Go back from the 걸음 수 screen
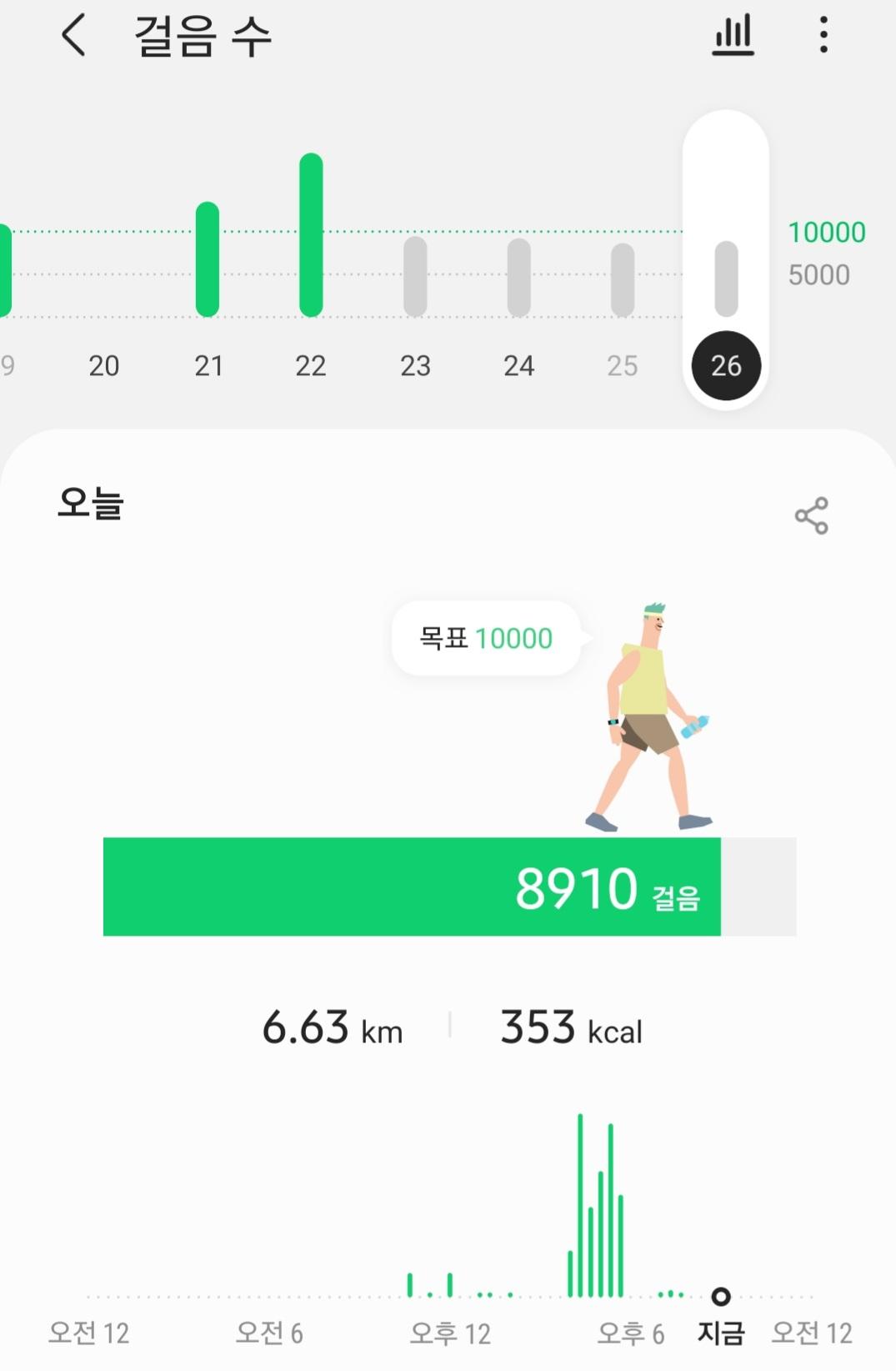896x1371 pixels. coord(73,37)
